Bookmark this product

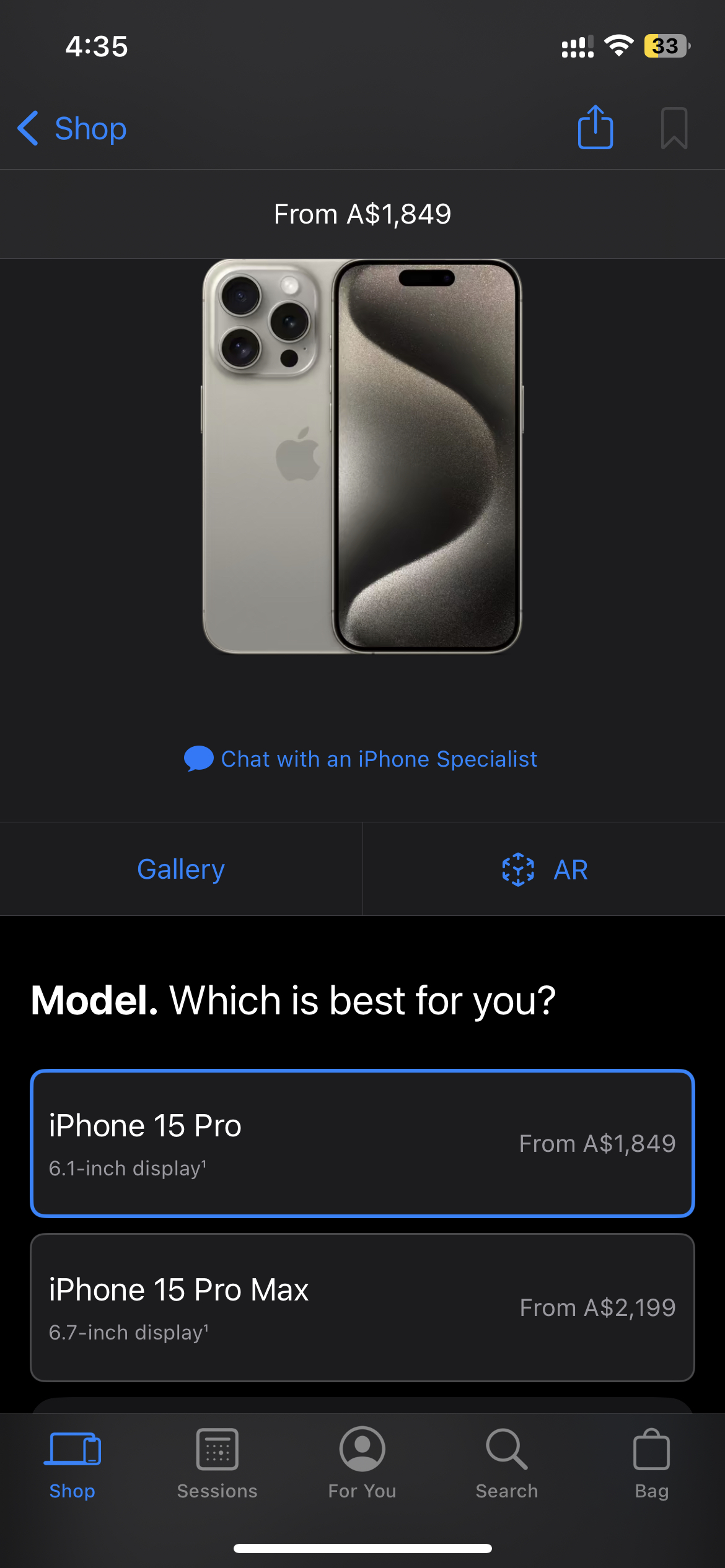(x=674, y=128)
